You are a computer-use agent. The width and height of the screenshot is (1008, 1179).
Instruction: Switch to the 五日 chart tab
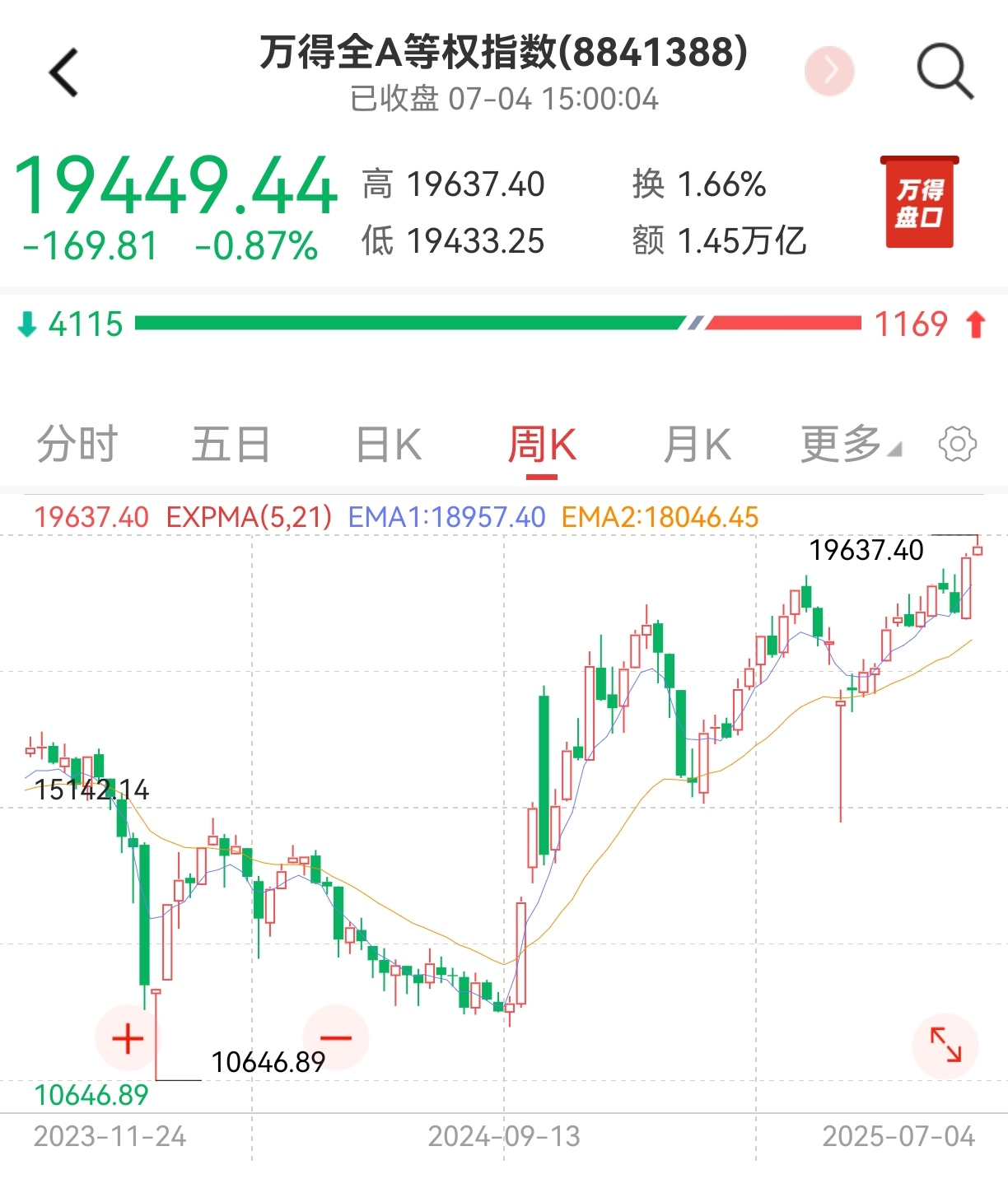point(231,445)
